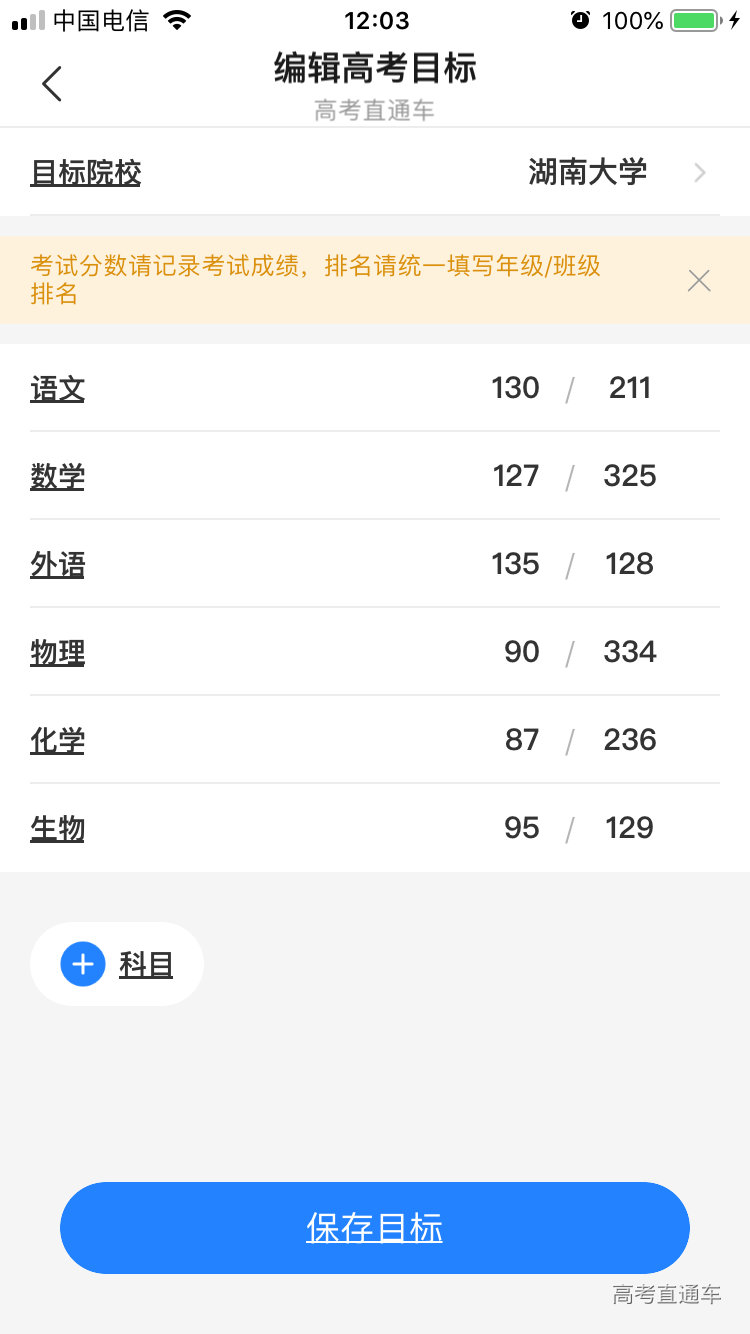The image size is (750, 1334).
Task: Open the 目标院校 row showing 湖南大学
Action: (375, 173)
